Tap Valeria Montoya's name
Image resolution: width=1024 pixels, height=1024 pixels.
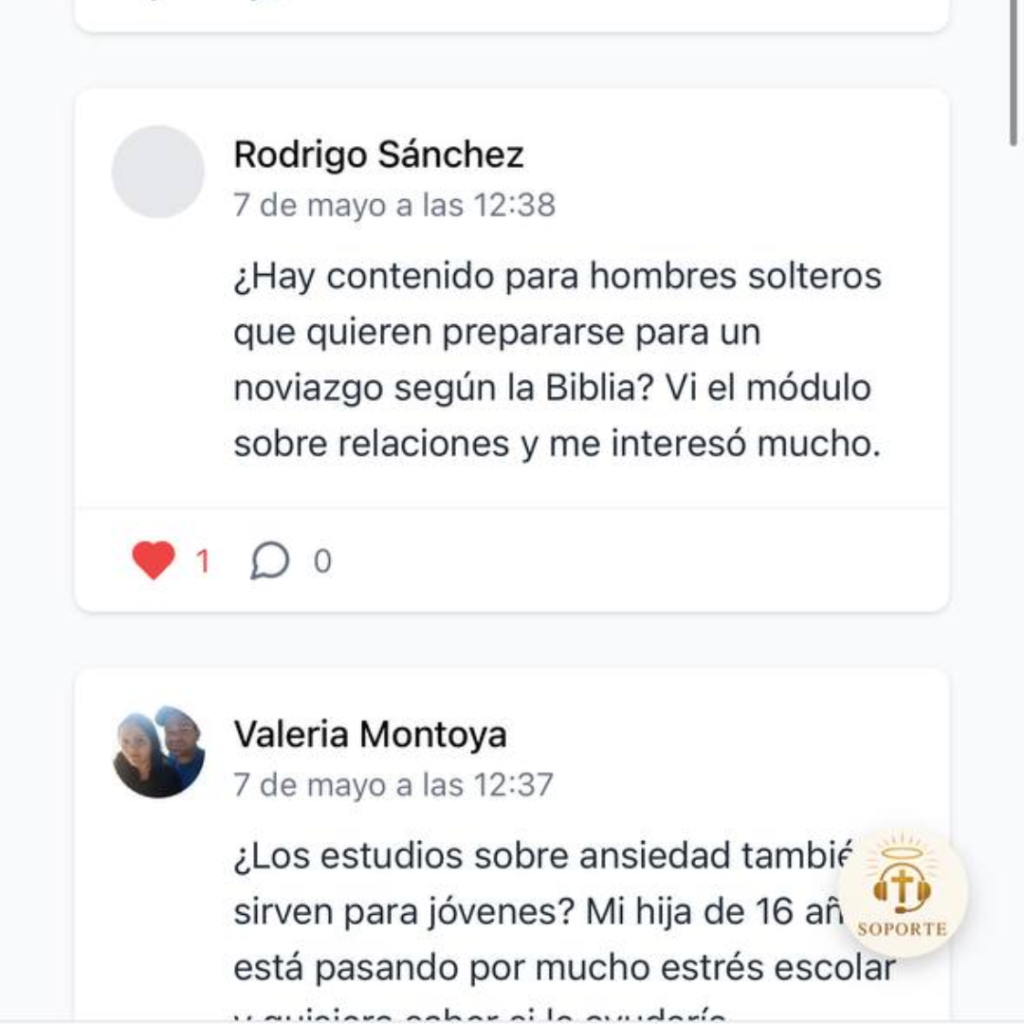click(x=370, y=734)
